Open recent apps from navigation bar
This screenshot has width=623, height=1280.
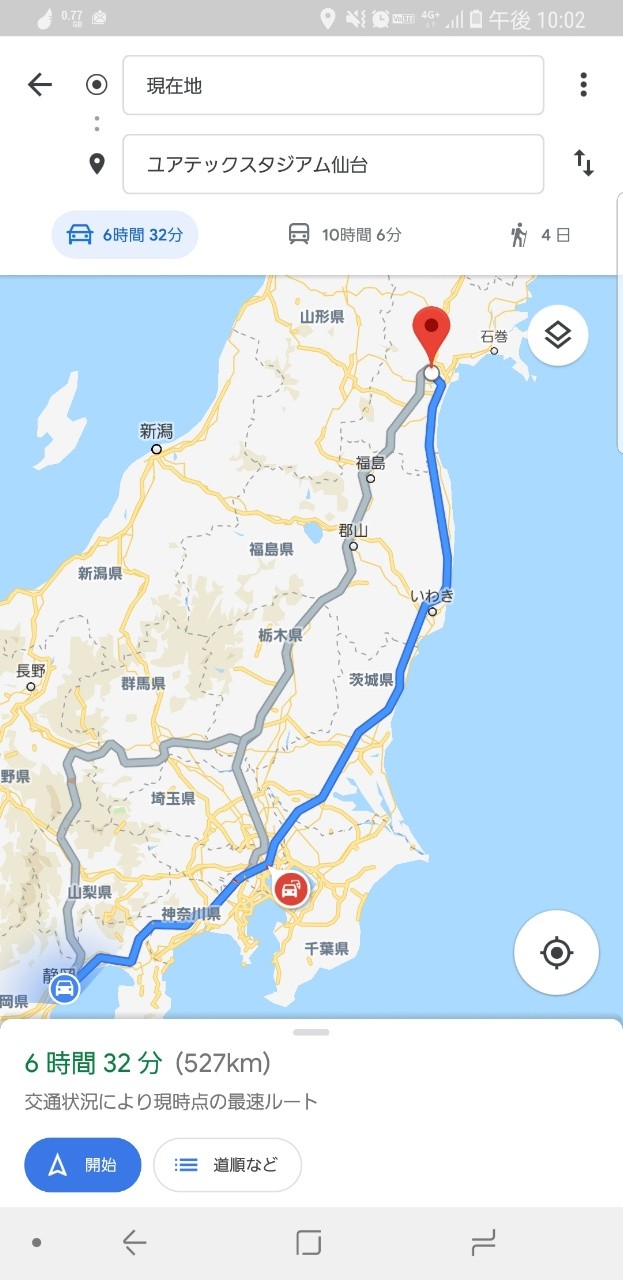click(x=484, y=1243)
